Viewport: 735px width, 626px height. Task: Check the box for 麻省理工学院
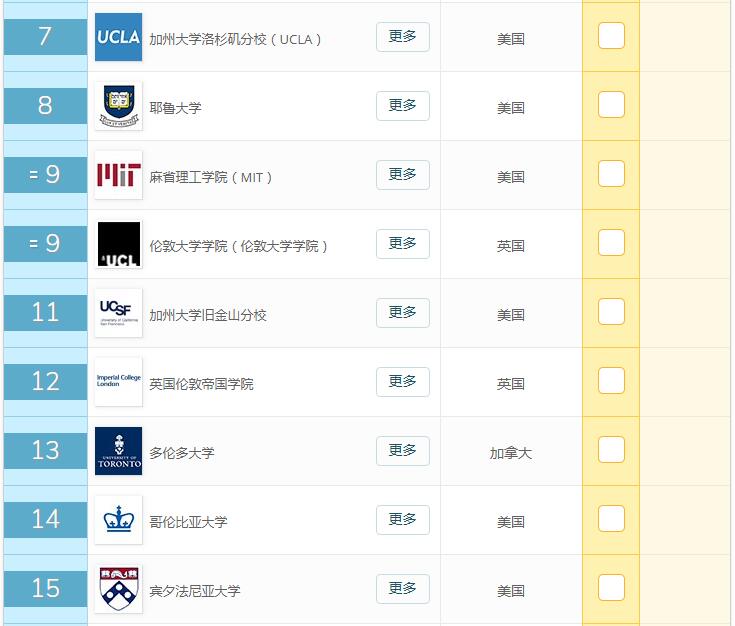[x=611, y=174]
